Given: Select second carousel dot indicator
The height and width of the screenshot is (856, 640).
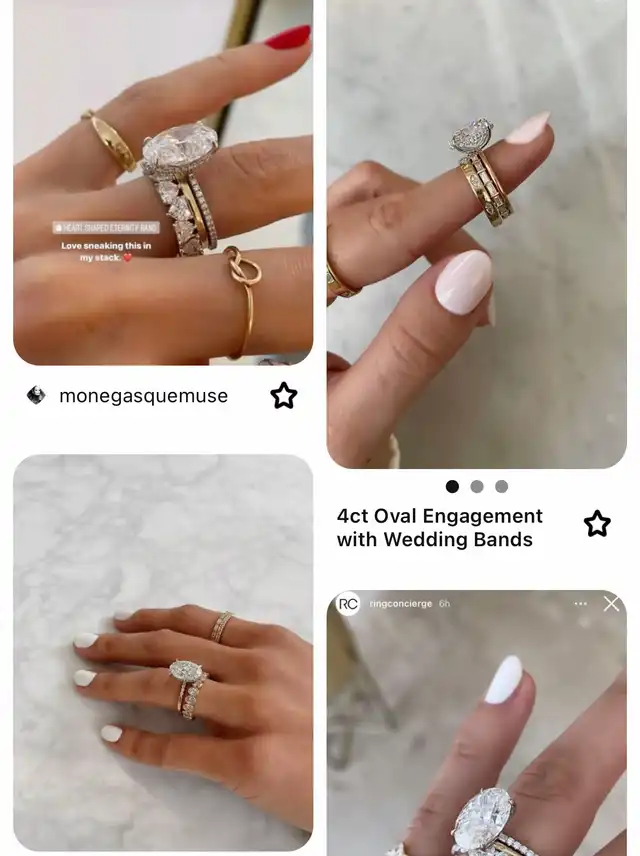Looking at the screenshot, I should click(x=477, y=486).
